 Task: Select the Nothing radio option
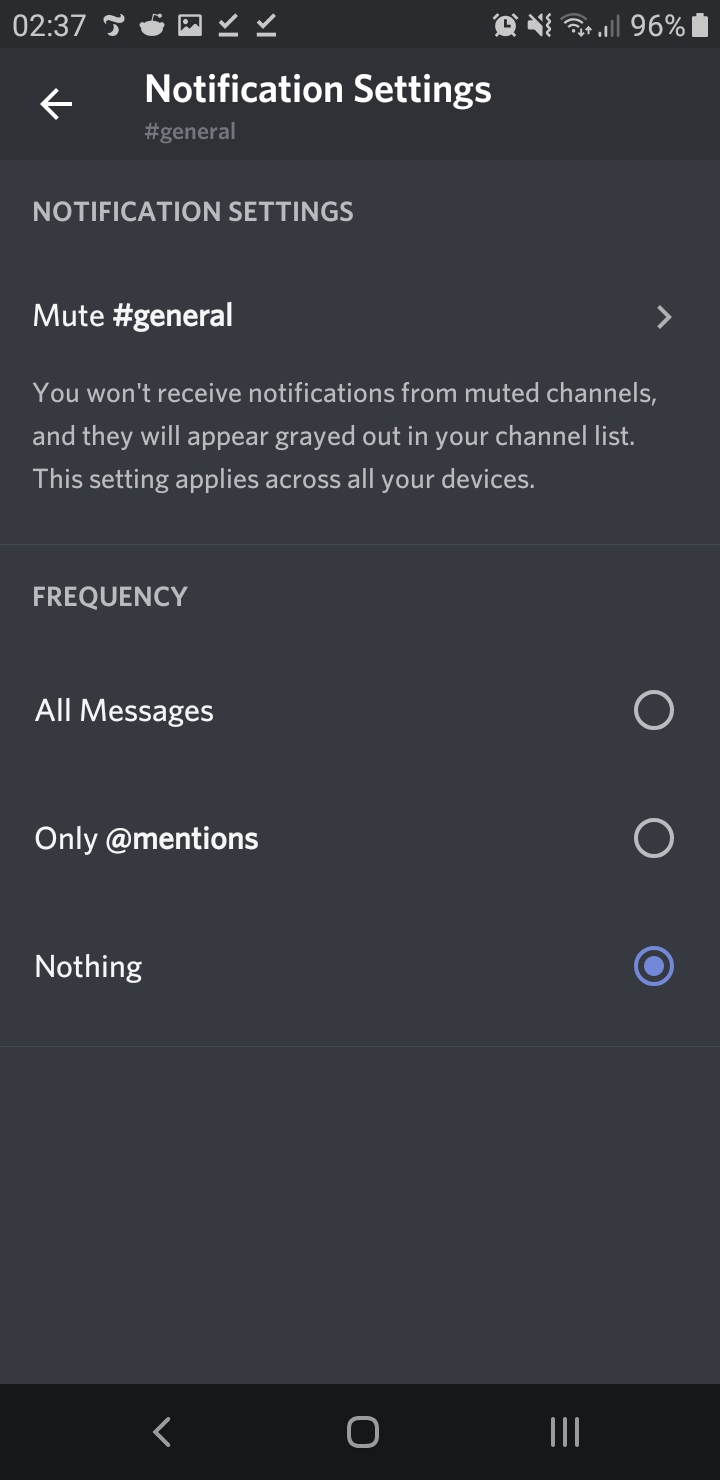tap(653, 966)
